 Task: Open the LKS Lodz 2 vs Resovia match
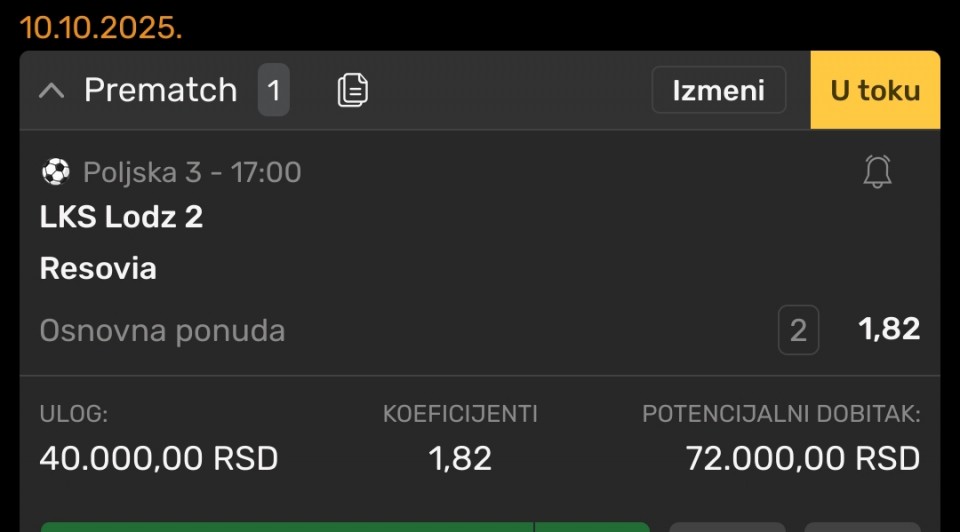point(122,242)
